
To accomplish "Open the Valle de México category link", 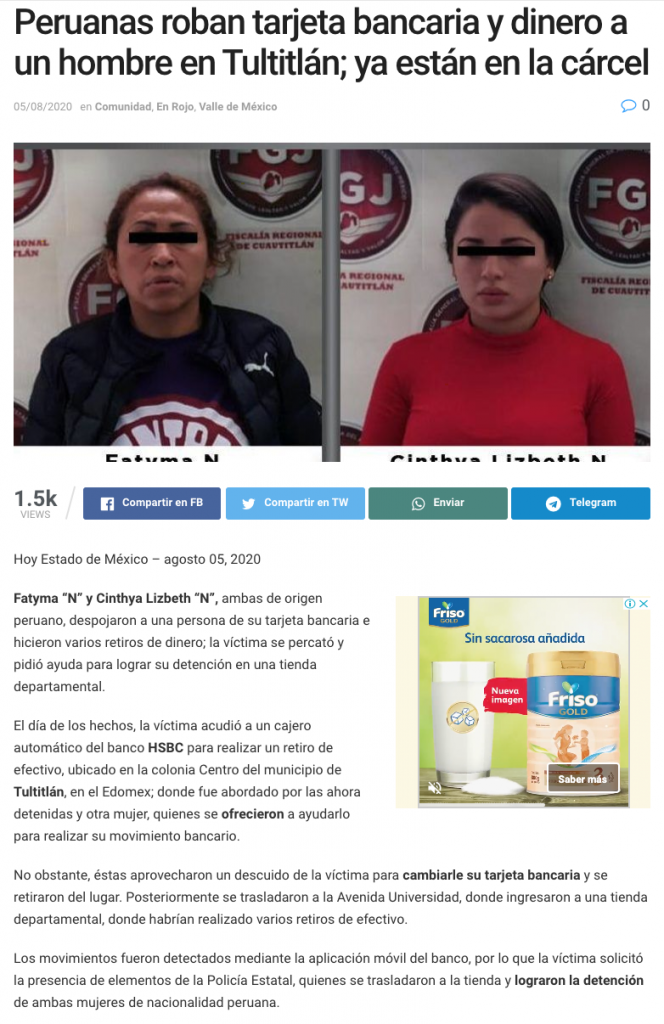I will tap(238, 107).
